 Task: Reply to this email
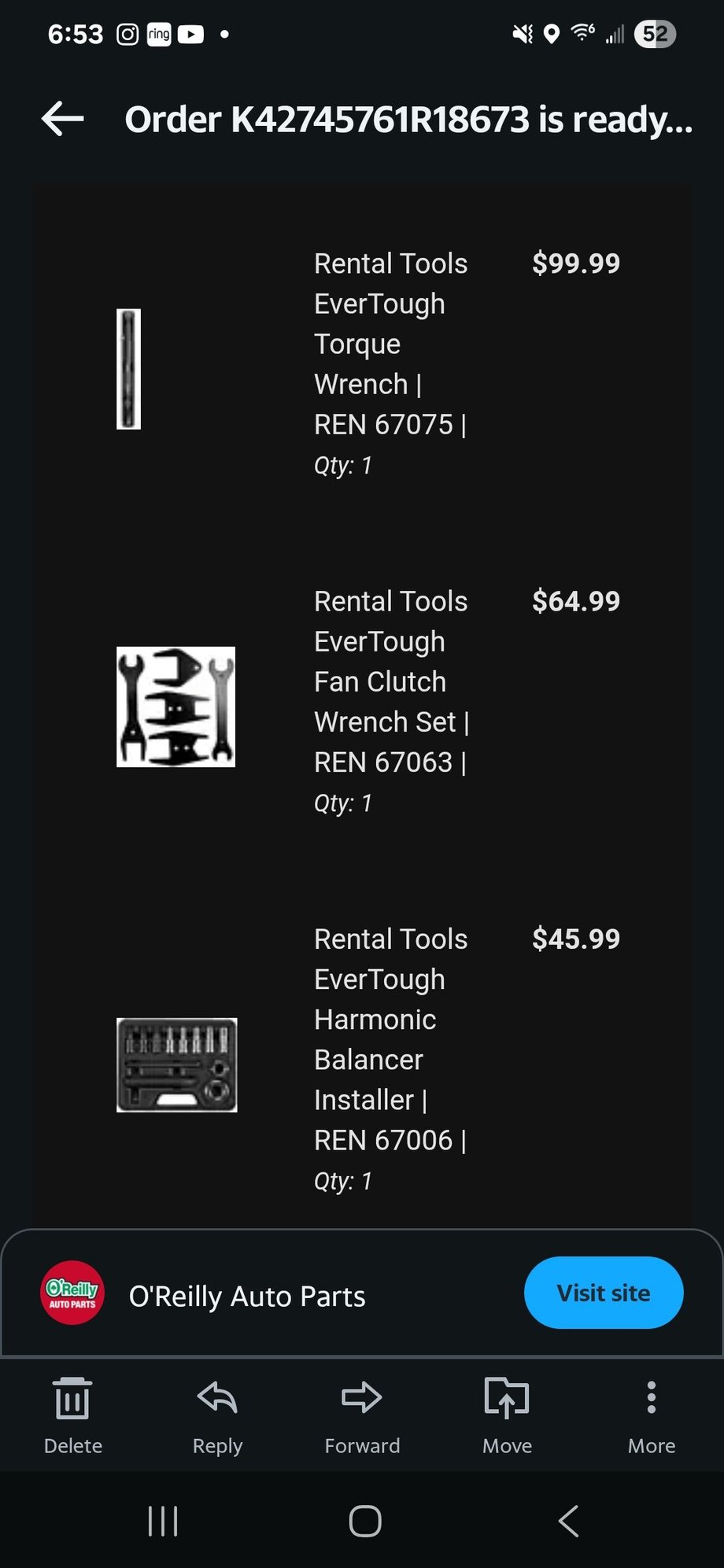coord(217,1414)
